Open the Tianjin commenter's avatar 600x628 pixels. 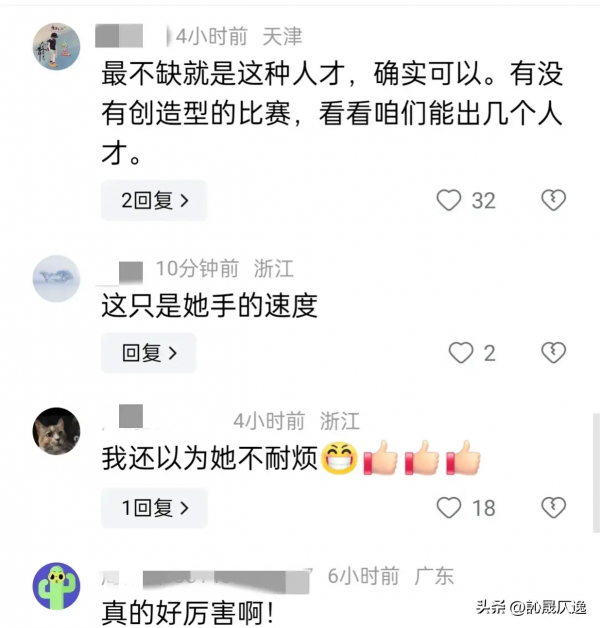point(56,46)
